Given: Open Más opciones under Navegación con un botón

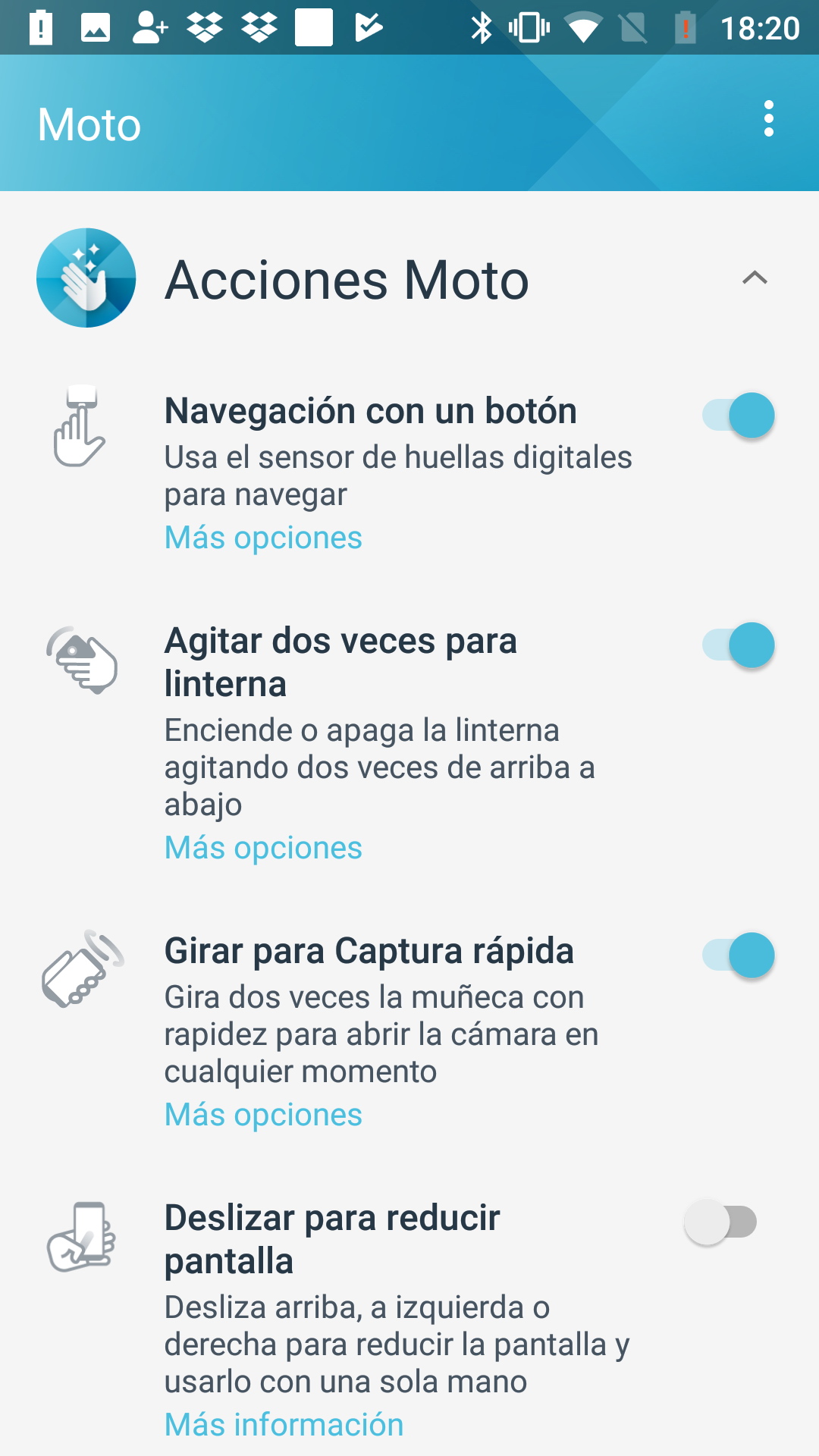Looking at the screenshot, I should (263, 538).
